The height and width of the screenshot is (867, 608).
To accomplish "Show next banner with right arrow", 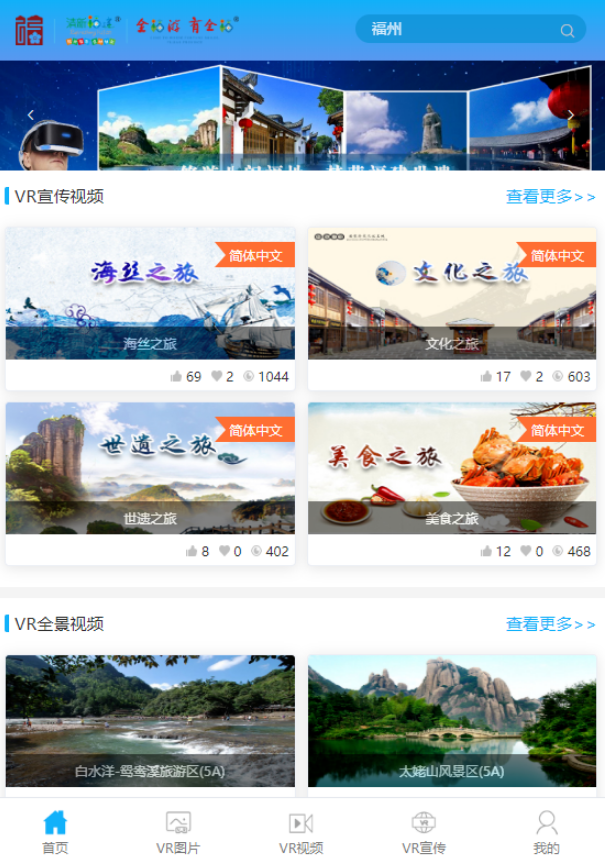I will tap(571, 115).
